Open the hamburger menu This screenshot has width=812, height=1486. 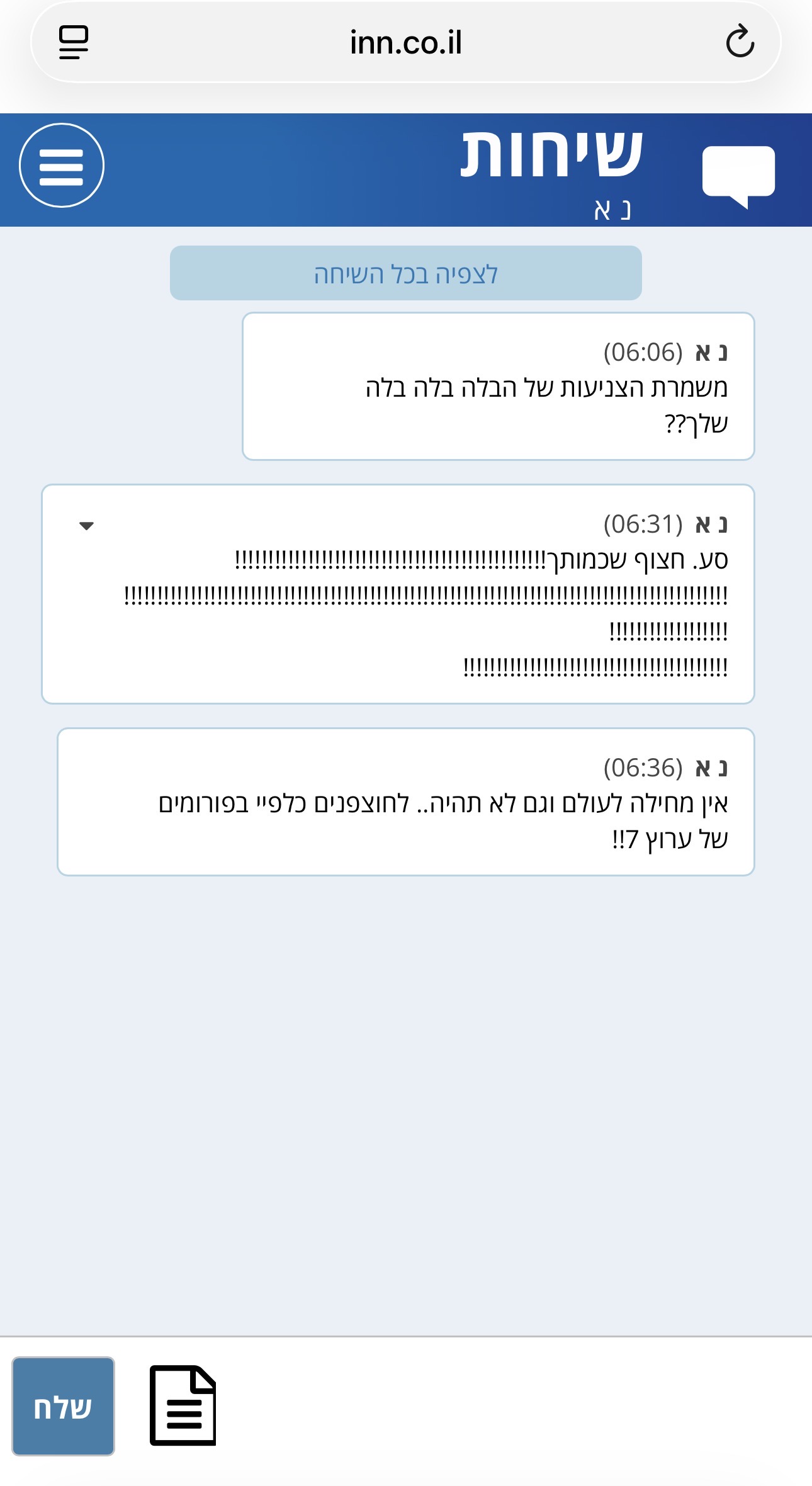(62, 166)
